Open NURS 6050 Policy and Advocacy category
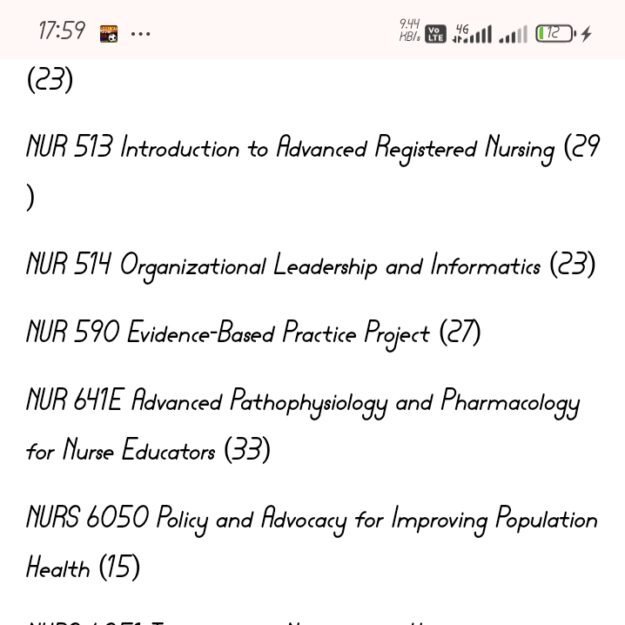This screenshot has height=625, width=625. [311, 520]
